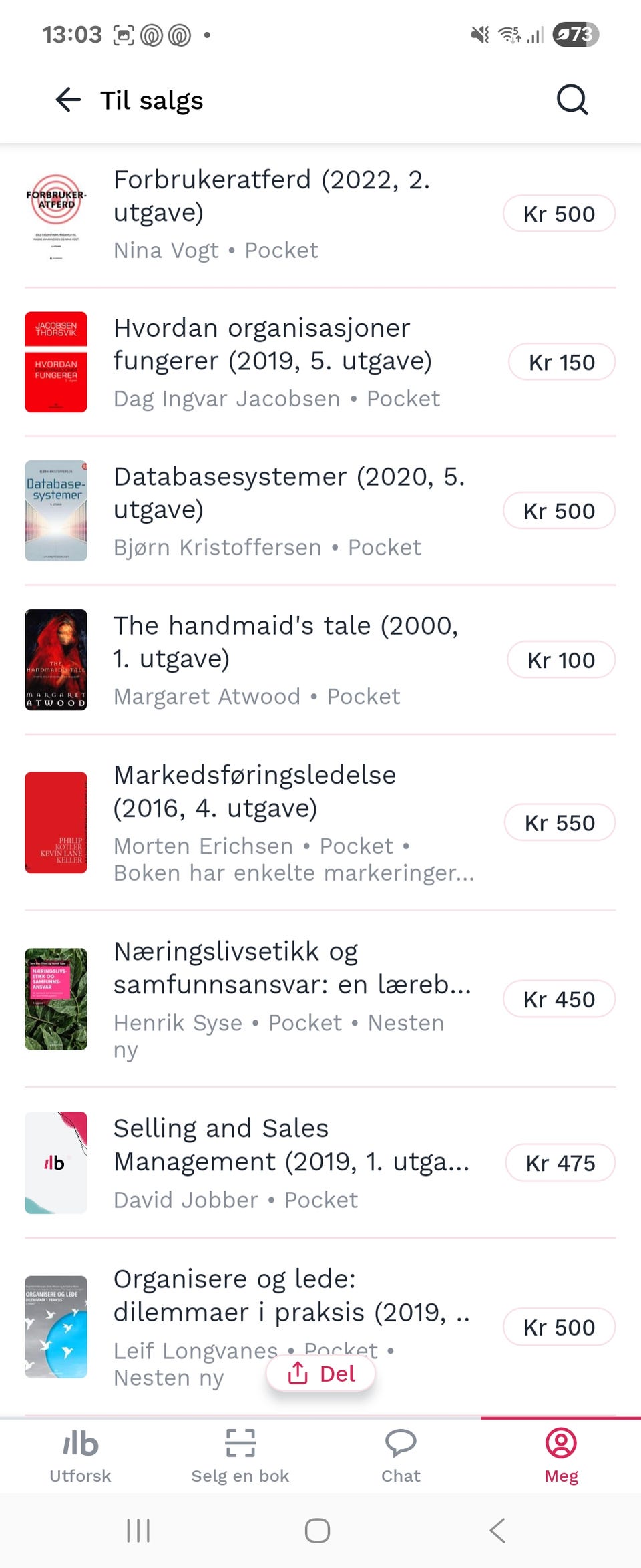Open the Handmaid's Tale cover image

pyautogui.click(x=56, y=660)
